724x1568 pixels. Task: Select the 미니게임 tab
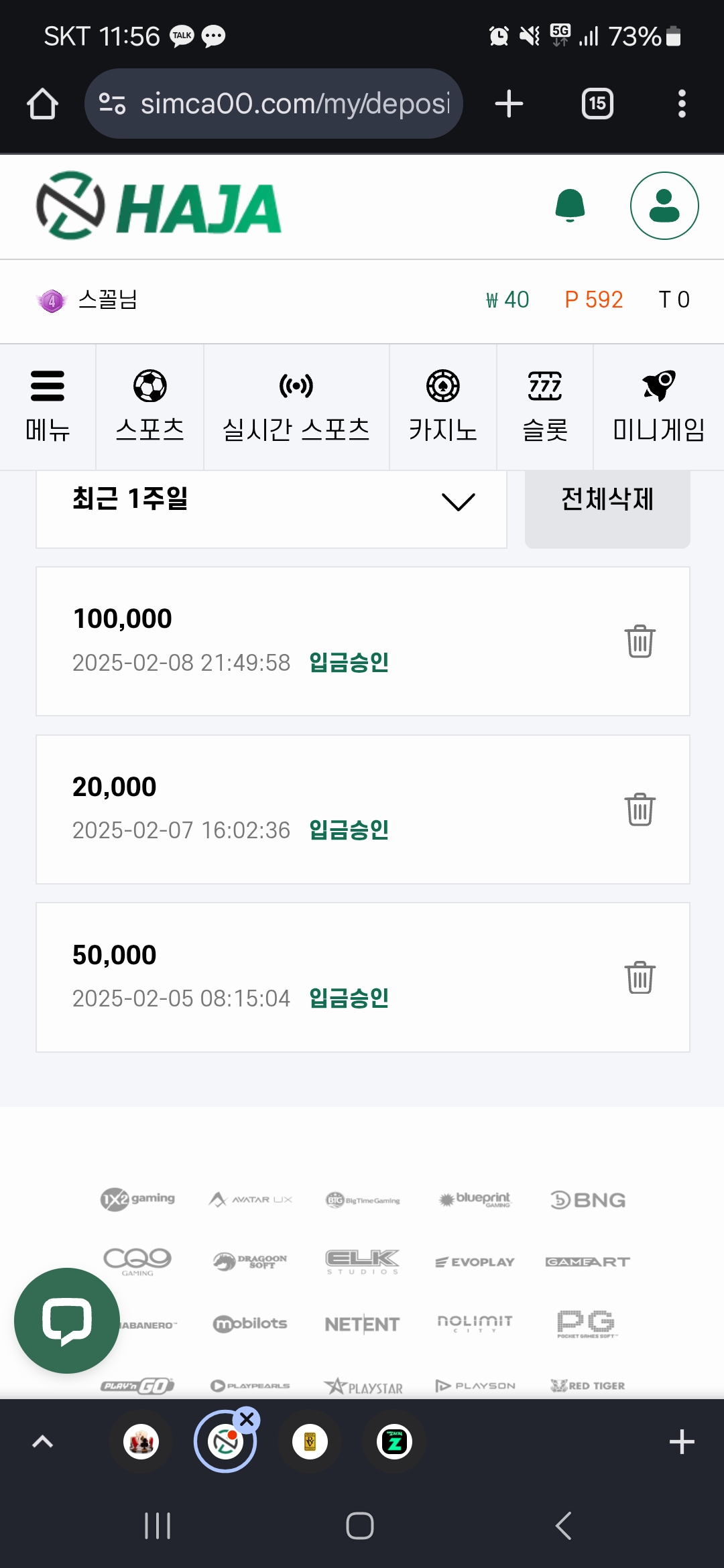tap(659, 407)
